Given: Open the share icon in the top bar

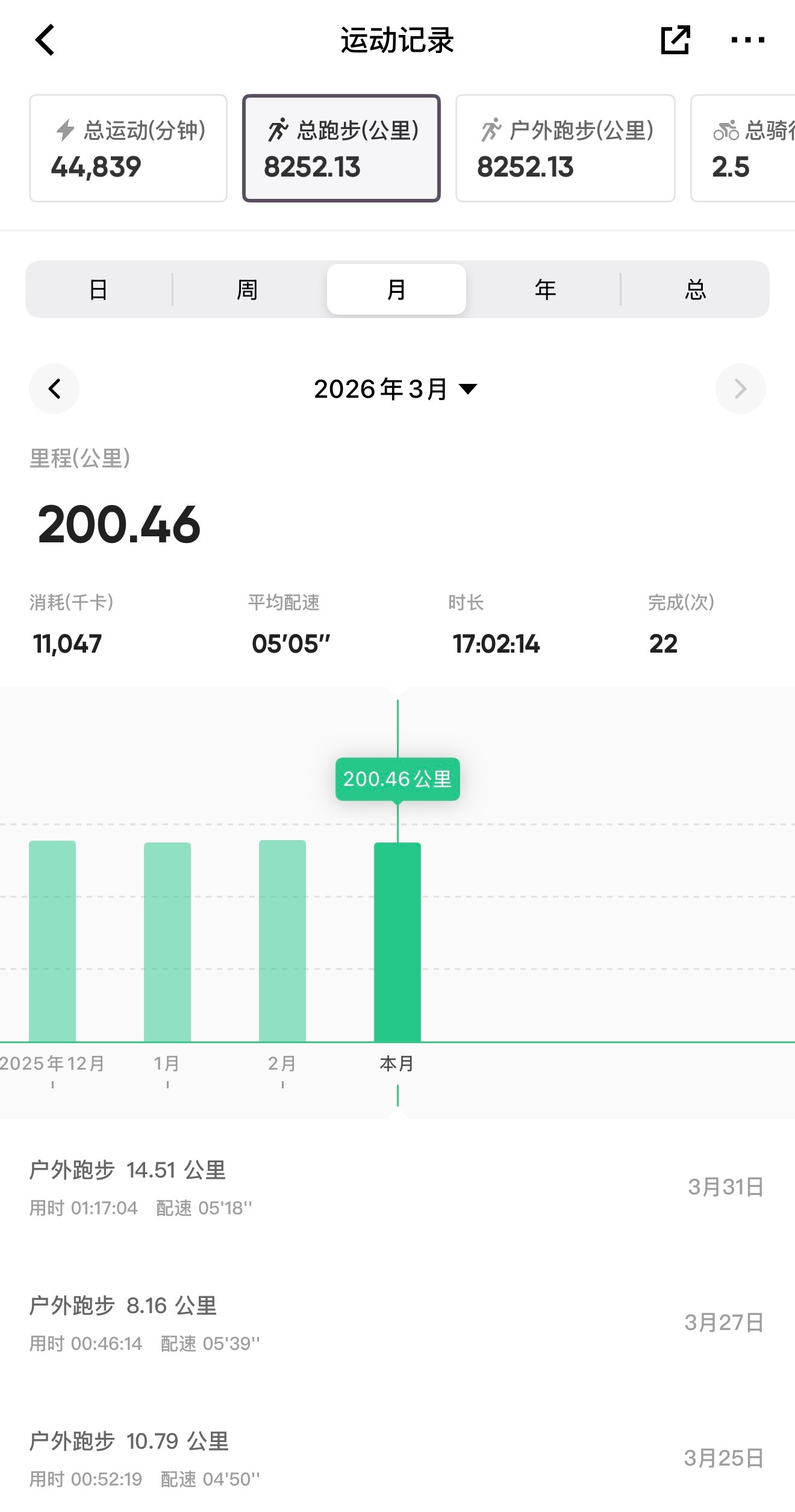Looking at the screenshot, I should [x=675, y=40].
